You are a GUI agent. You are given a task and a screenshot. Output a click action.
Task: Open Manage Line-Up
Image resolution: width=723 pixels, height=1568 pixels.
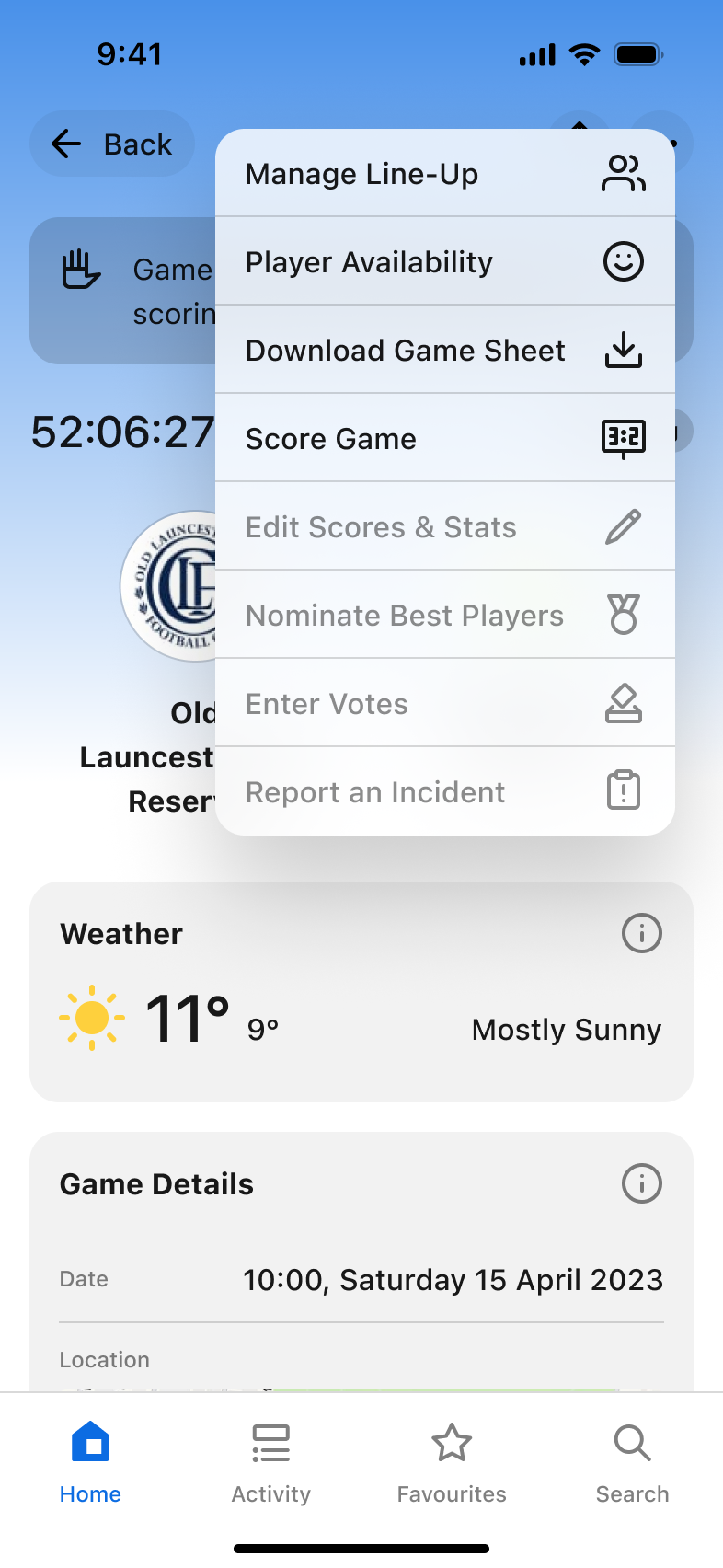pos(445,174)
